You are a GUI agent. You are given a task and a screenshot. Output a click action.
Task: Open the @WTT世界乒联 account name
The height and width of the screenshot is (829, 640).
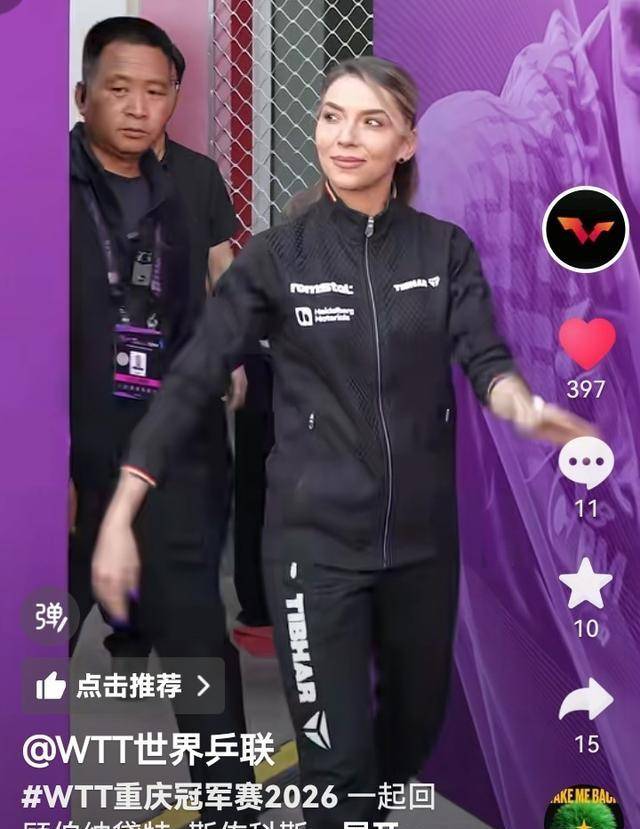tap(148, 751)
